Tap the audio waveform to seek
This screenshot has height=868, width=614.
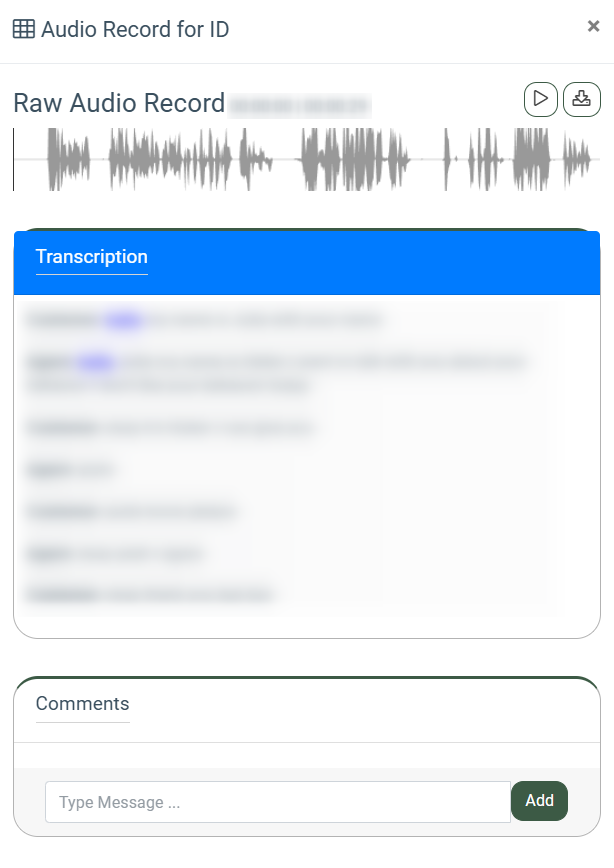click(306, 159)
